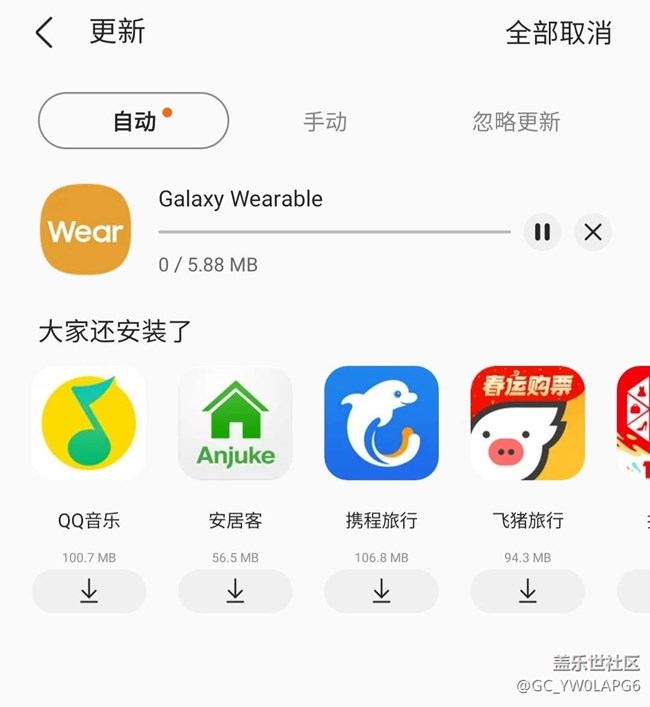Open Galaxy Wearable app details
This screenshot has width=650, height=707.
pyautogui.click(x=85, y=230)
